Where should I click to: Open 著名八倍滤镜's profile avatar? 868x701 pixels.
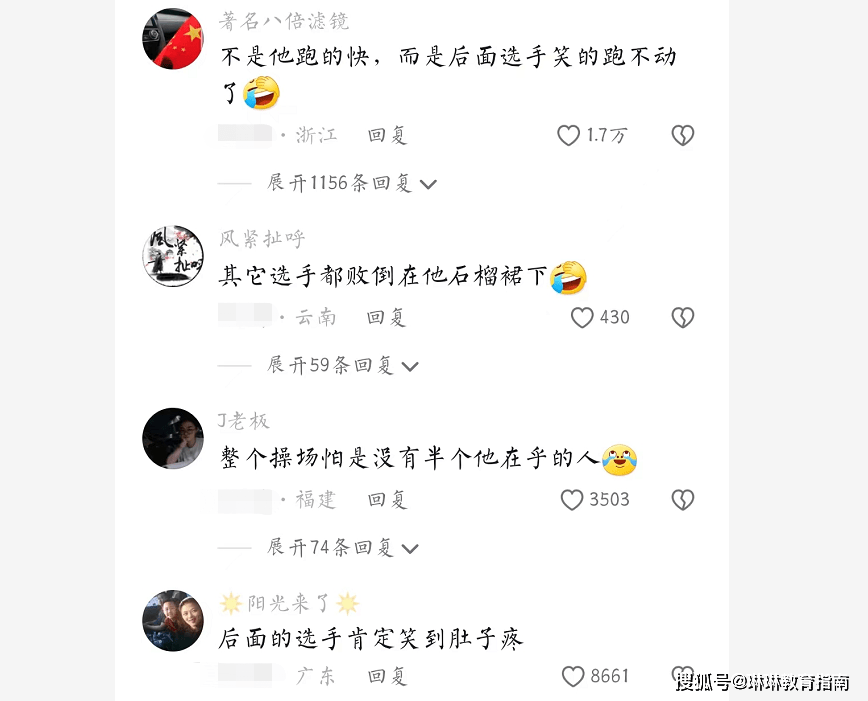pyautogui.click(x=173, y=38)
